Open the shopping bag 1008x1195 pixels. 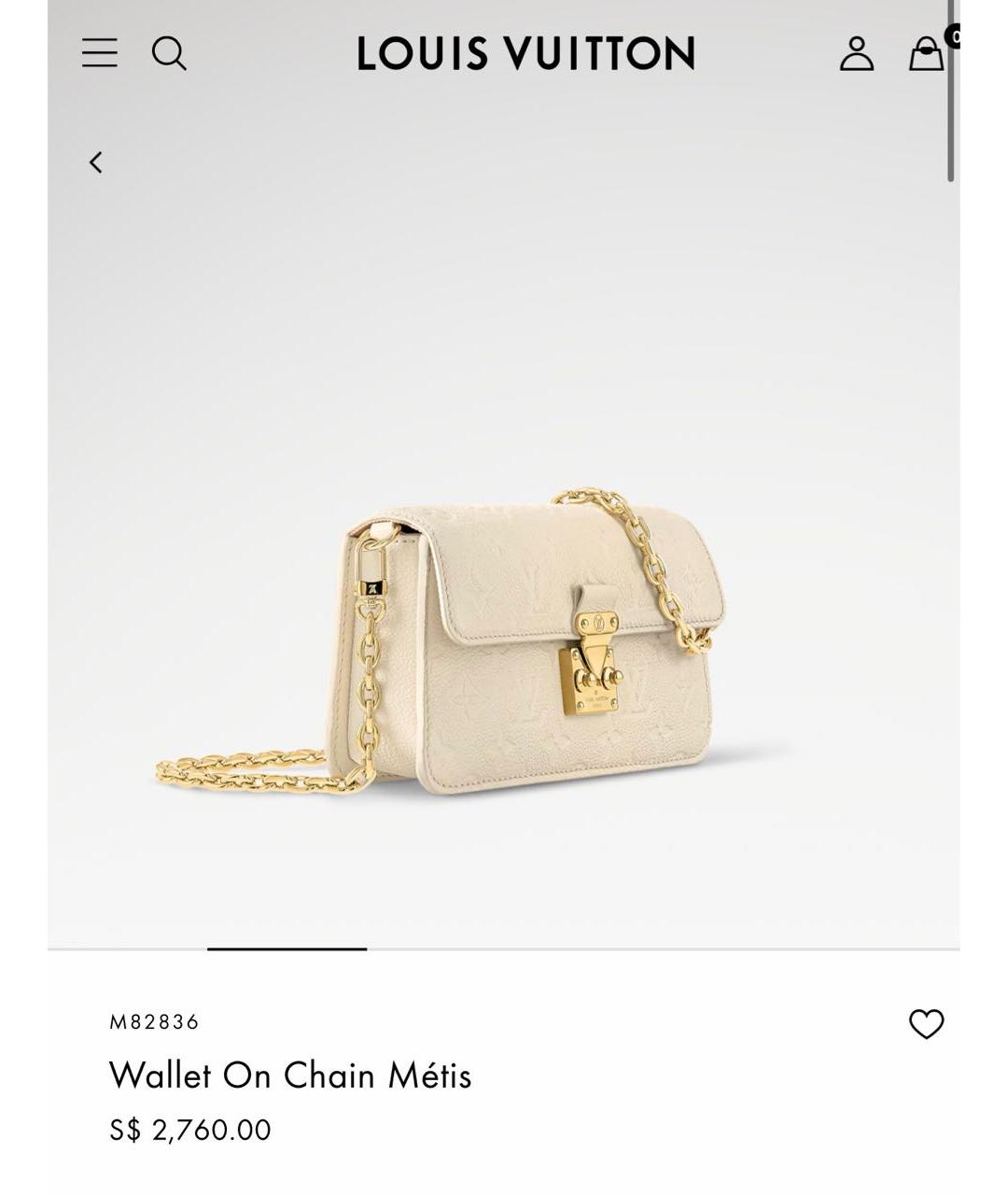click(926, 54)
